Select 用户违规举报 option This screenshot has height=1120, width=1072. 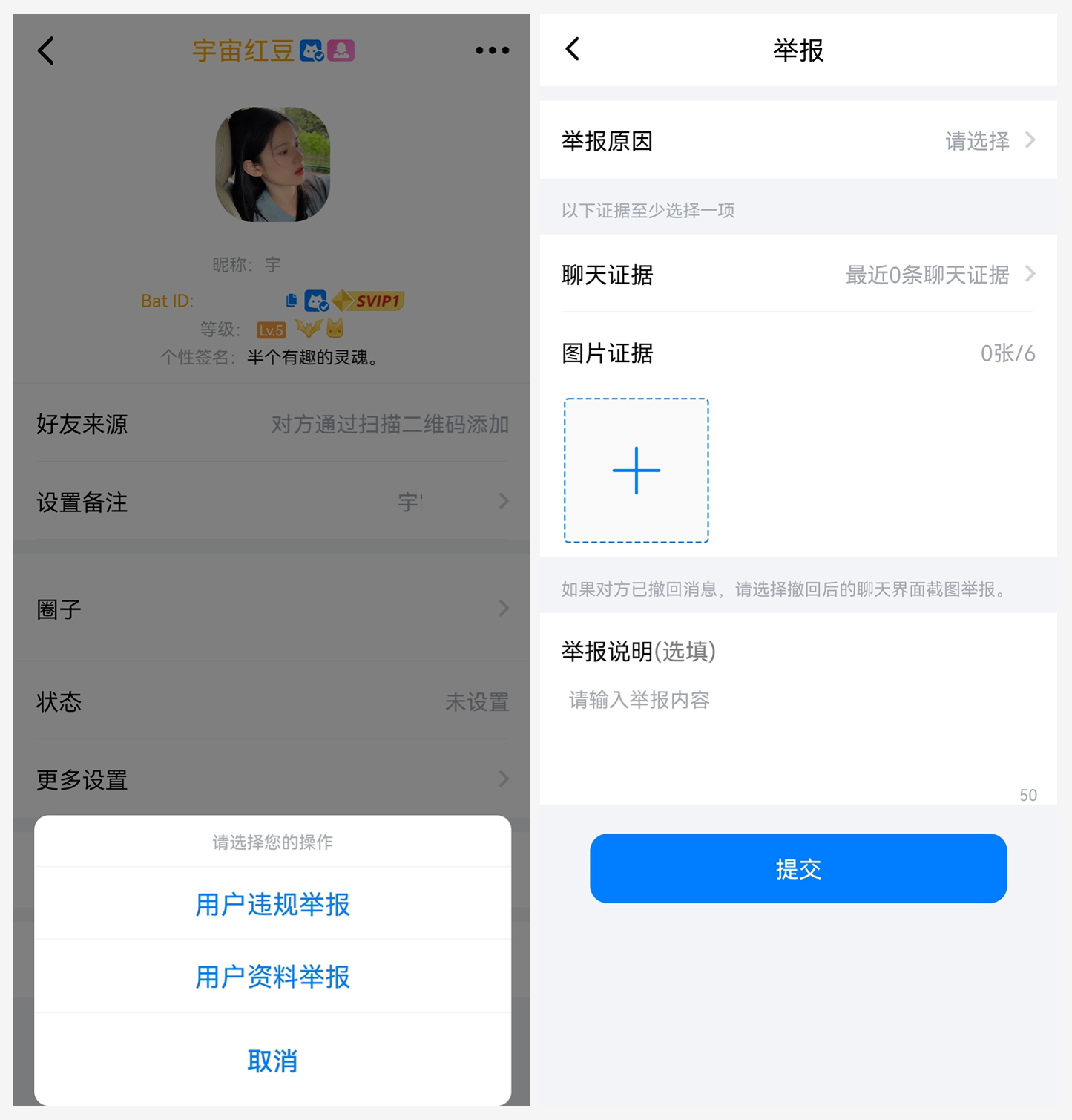click(272, 904)
